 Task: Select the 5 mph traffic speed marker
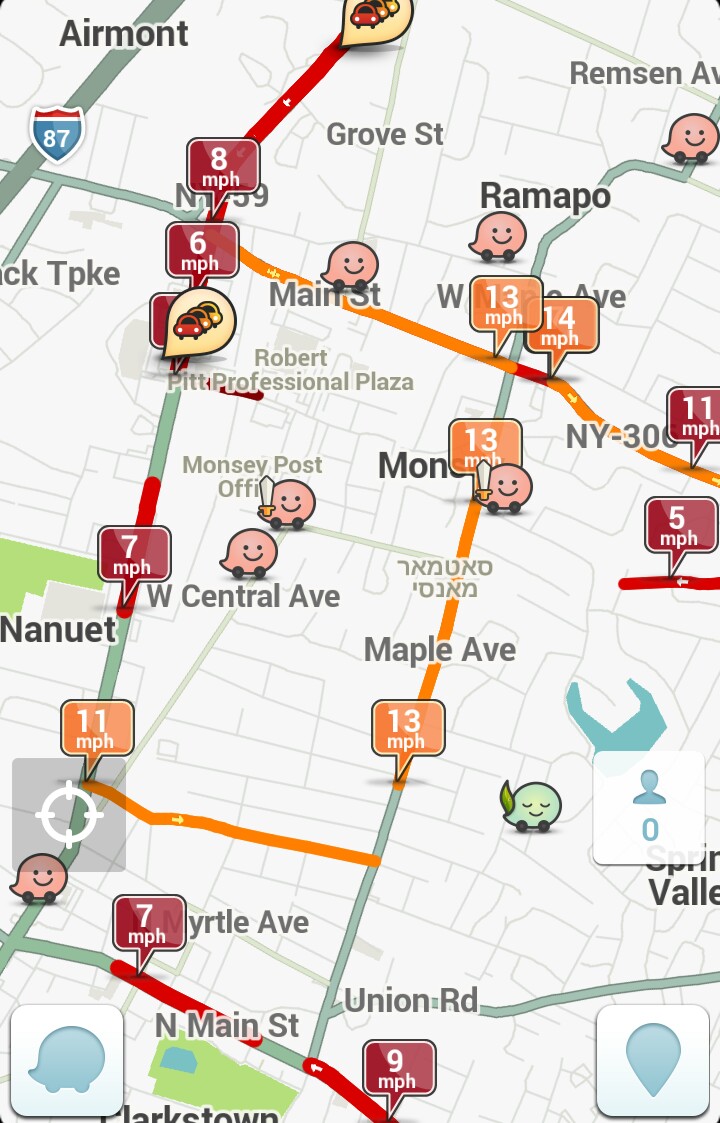tap(680, 527)
